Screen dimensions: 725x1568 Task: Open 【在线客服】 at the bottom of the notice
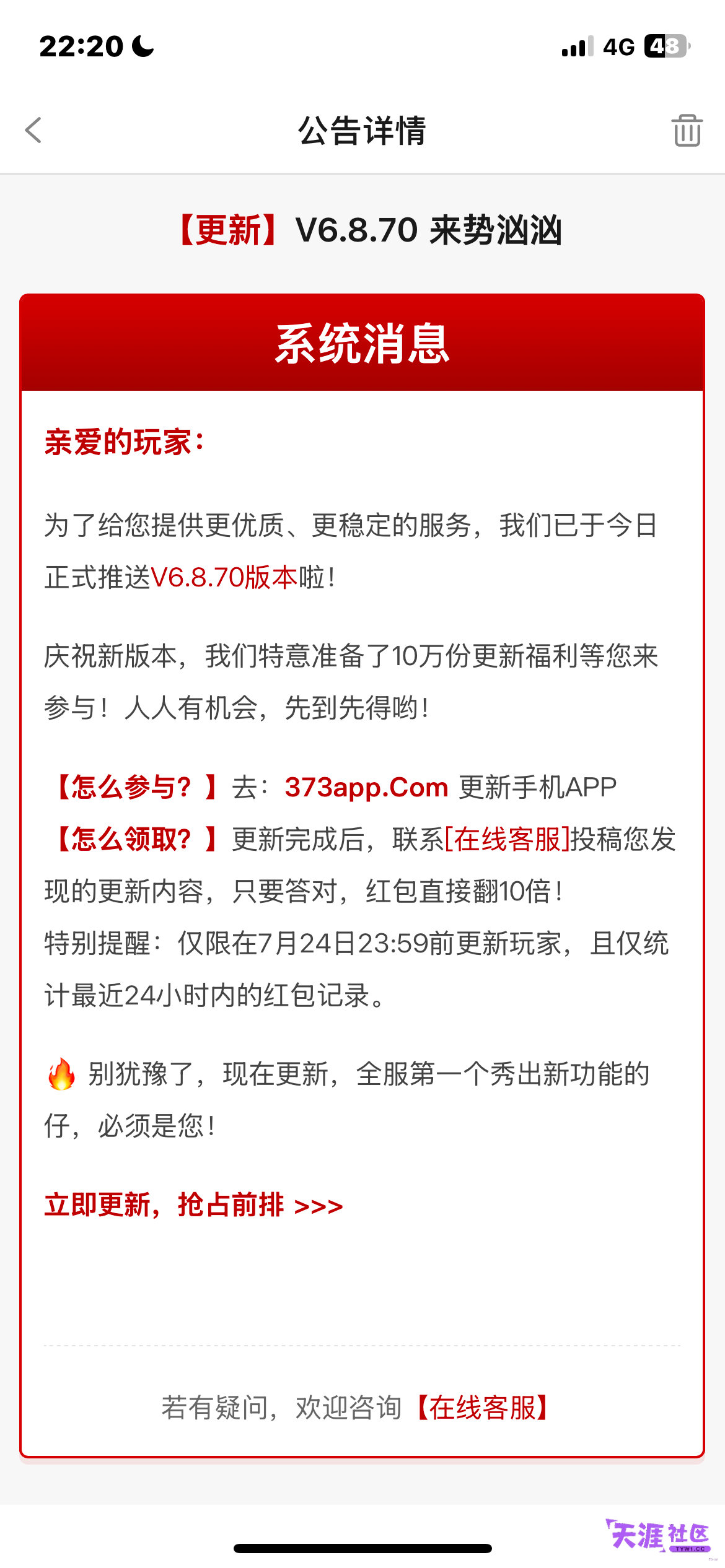[482, 1408]
